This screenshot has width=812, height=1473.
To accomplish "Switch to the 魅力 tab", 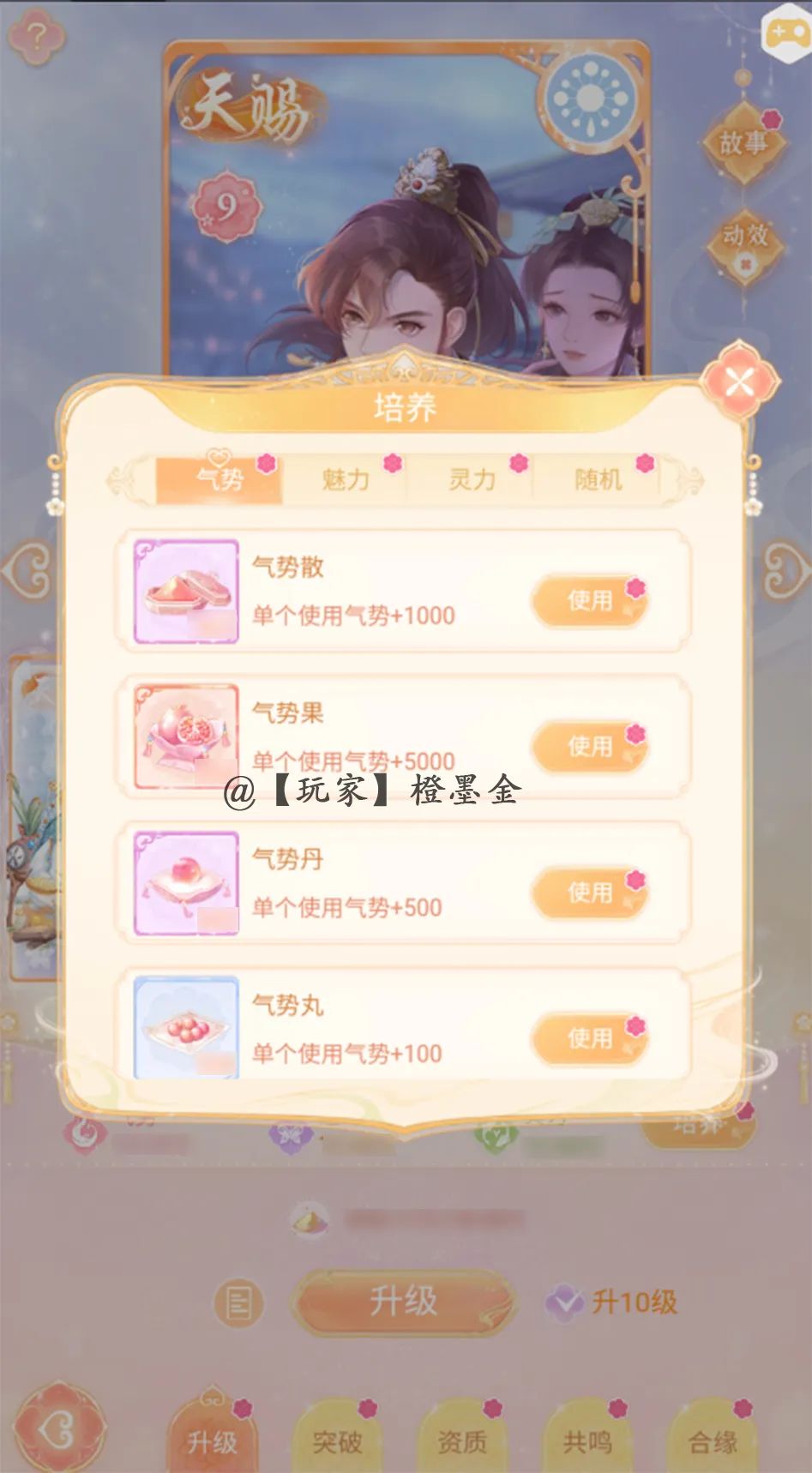I will coord(345,479).
